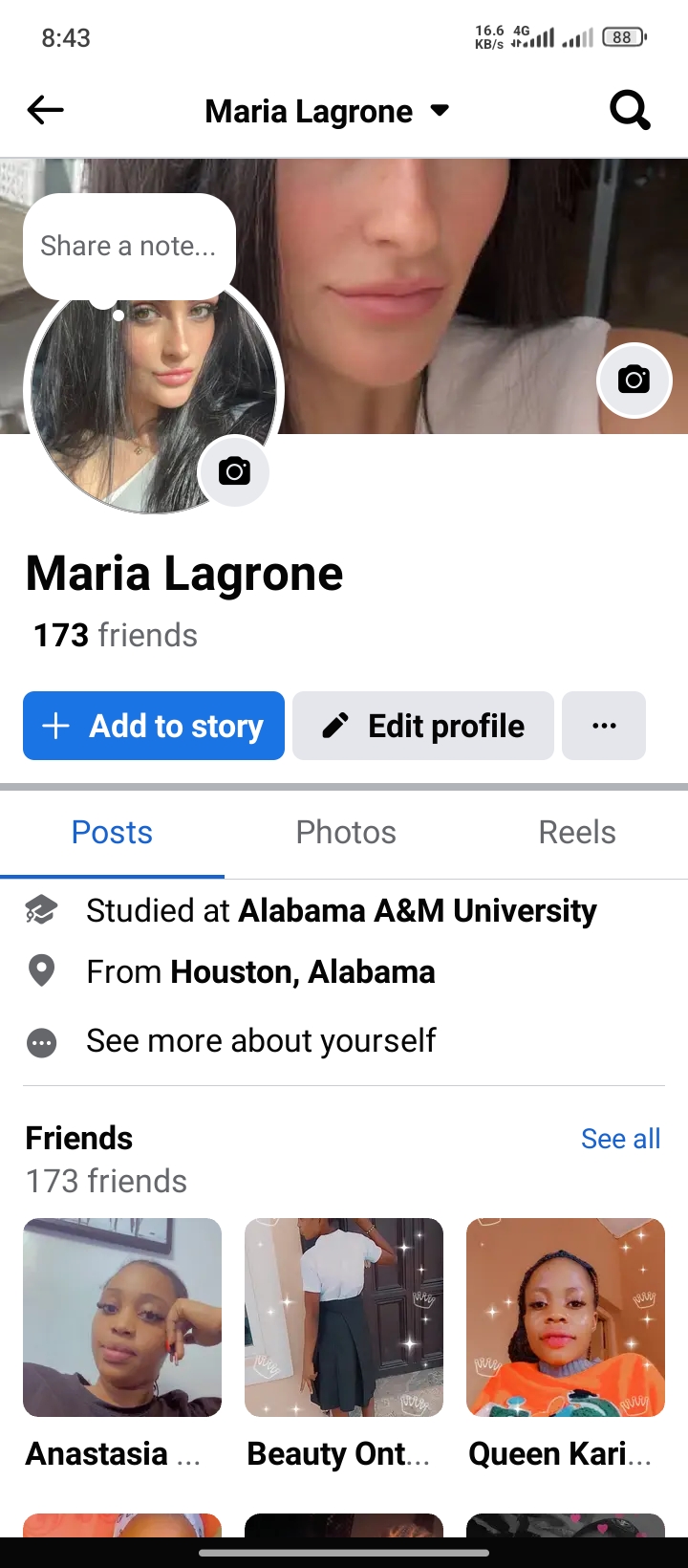Switch to the Photos tab
Image resolution: width=688 pixels, height=1568 pixels.
pyautogui.click(x=345, y=832)
